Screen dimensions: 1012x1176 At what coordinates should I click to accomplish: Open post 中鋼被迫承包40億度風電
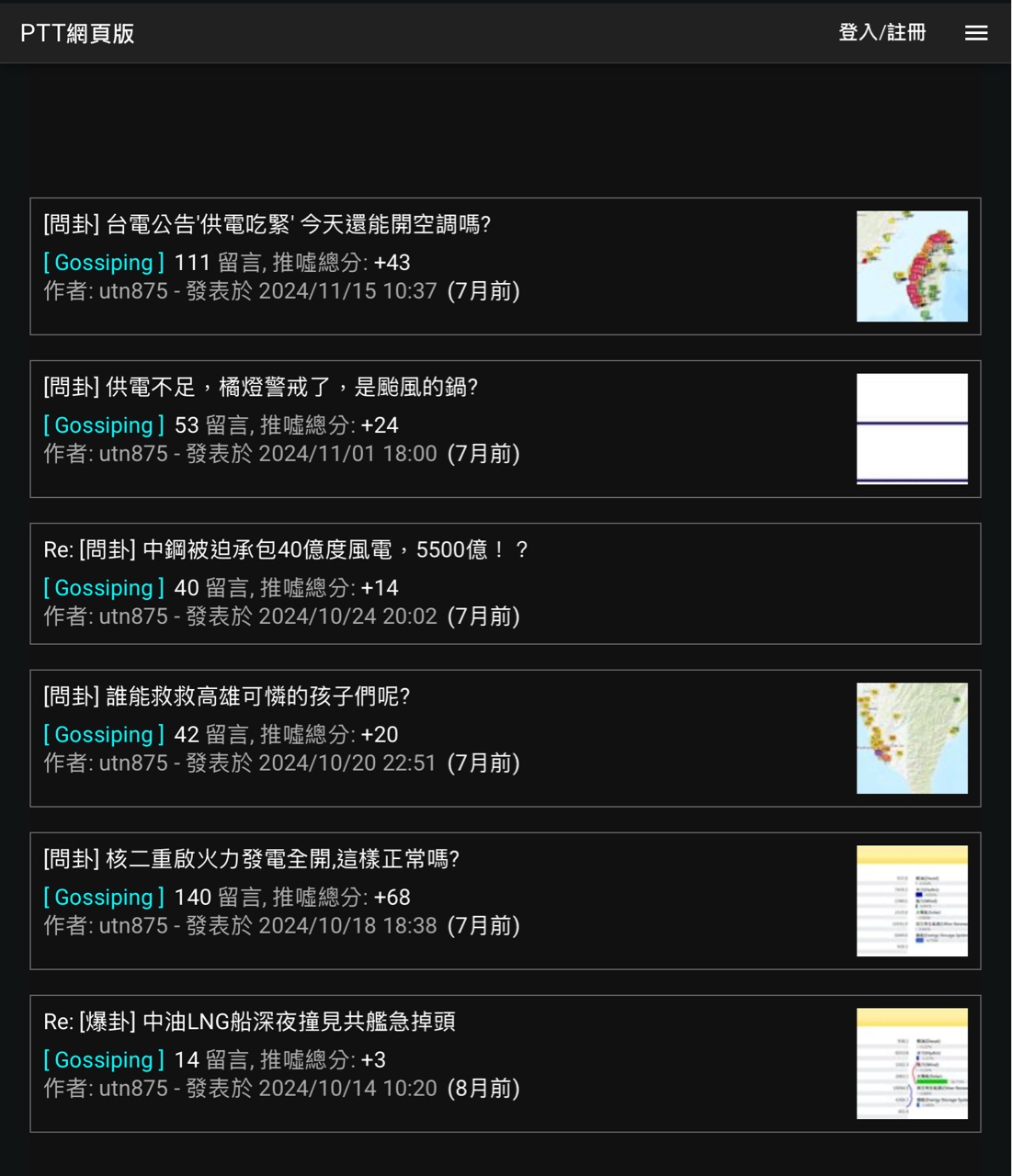(x=286, y=549)
